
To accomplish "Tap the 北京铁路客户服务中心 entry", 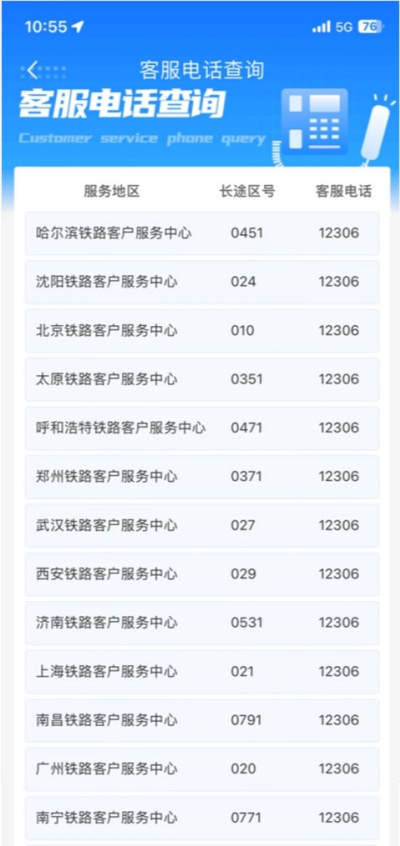I will click(202, 331).
